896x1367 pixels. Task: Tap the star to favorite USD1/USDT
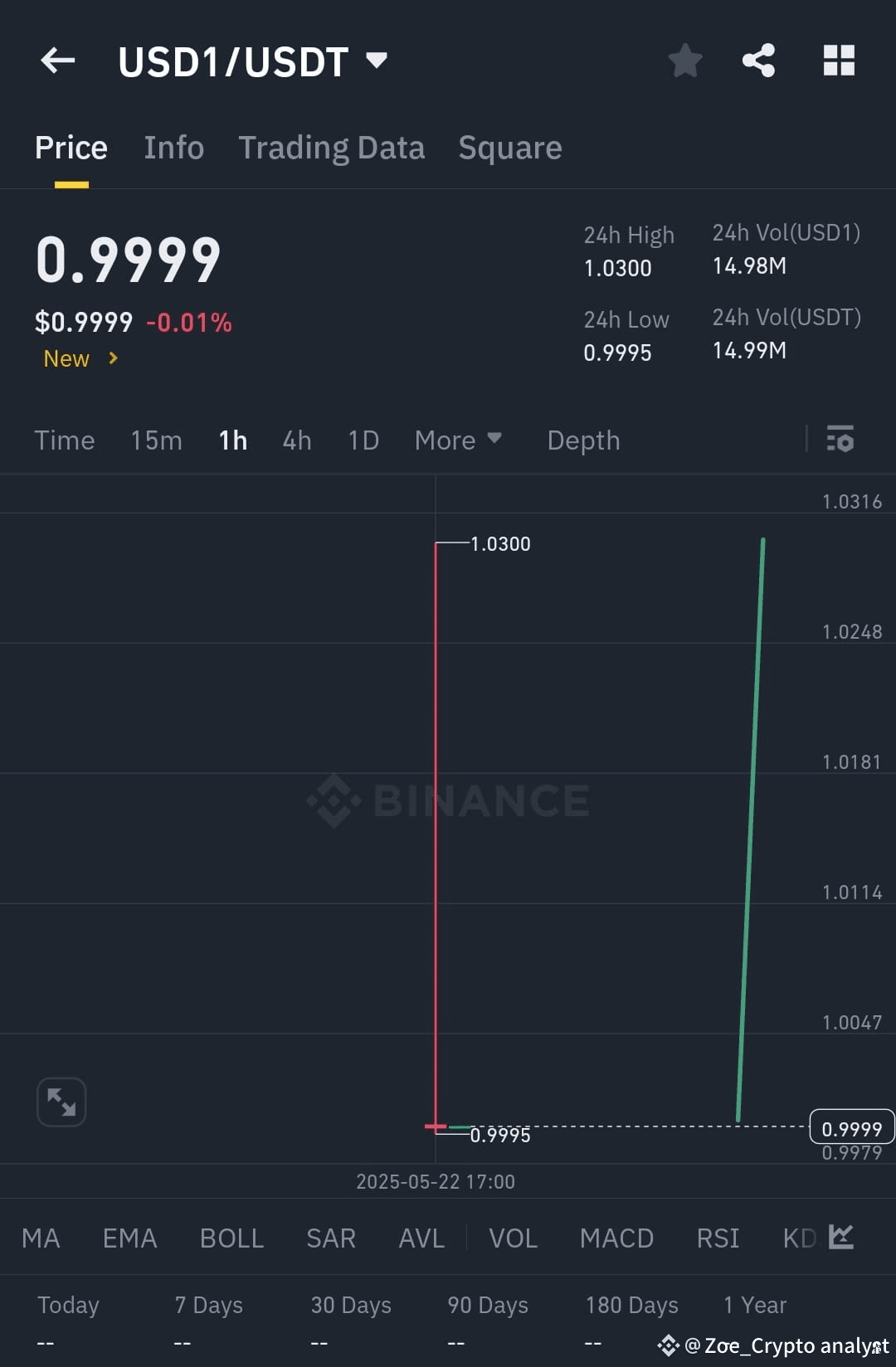tap(685, 61)
